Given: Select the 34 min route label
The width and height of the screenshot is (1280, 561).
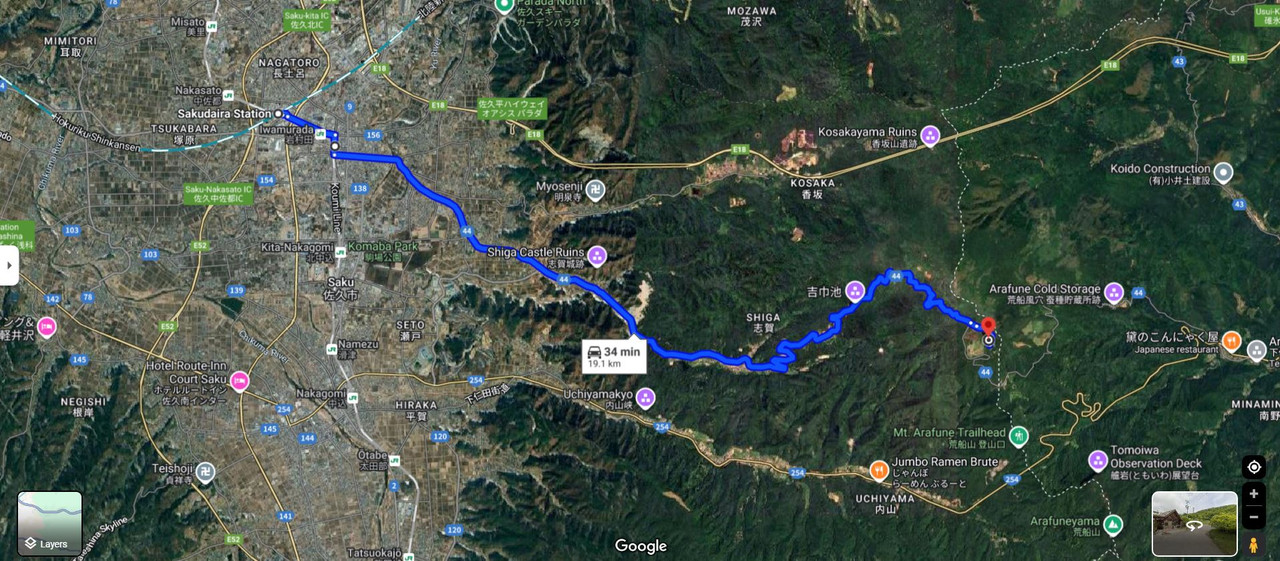Looking at the screenshot, I should (614, 356).
